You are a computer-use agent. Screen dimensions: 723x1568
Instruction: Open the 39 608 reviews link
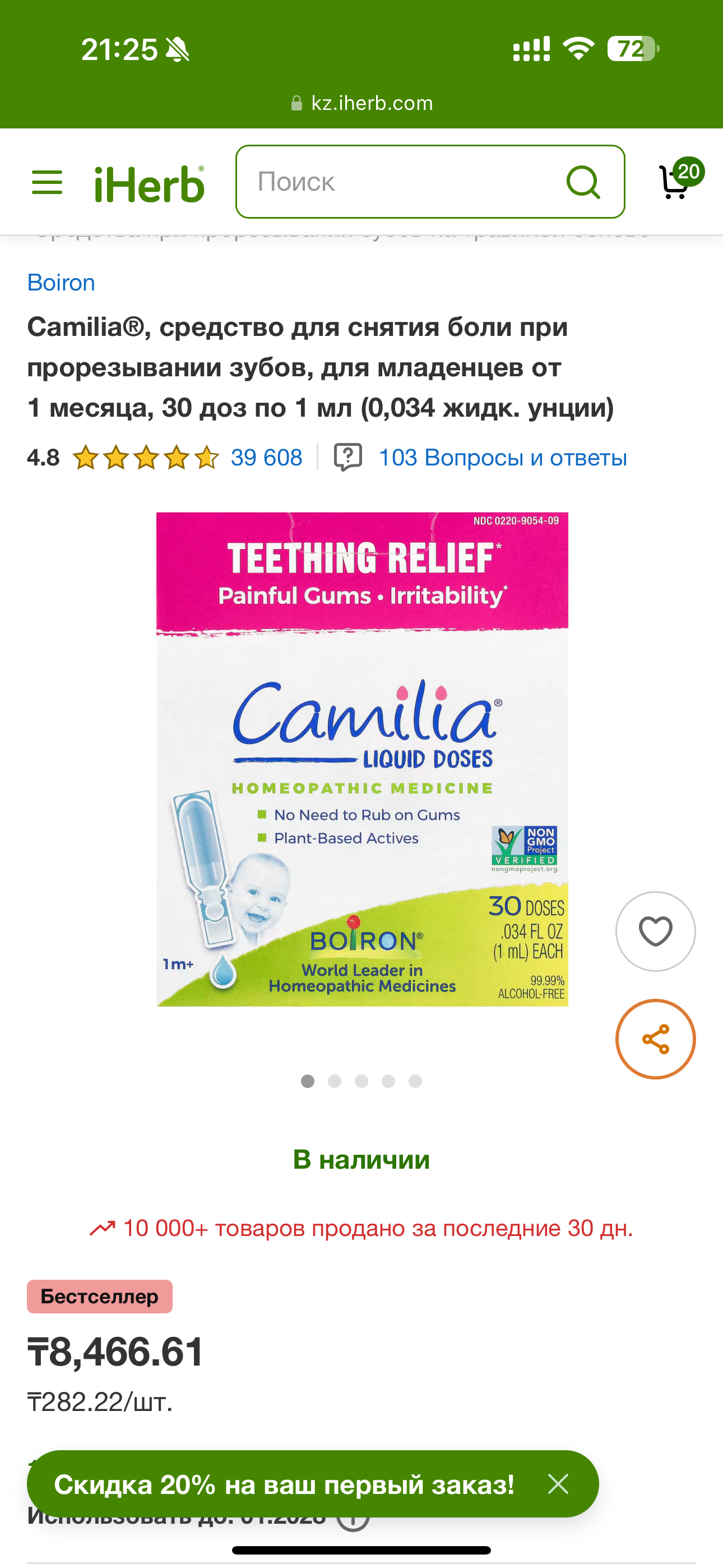pos(266,458)
